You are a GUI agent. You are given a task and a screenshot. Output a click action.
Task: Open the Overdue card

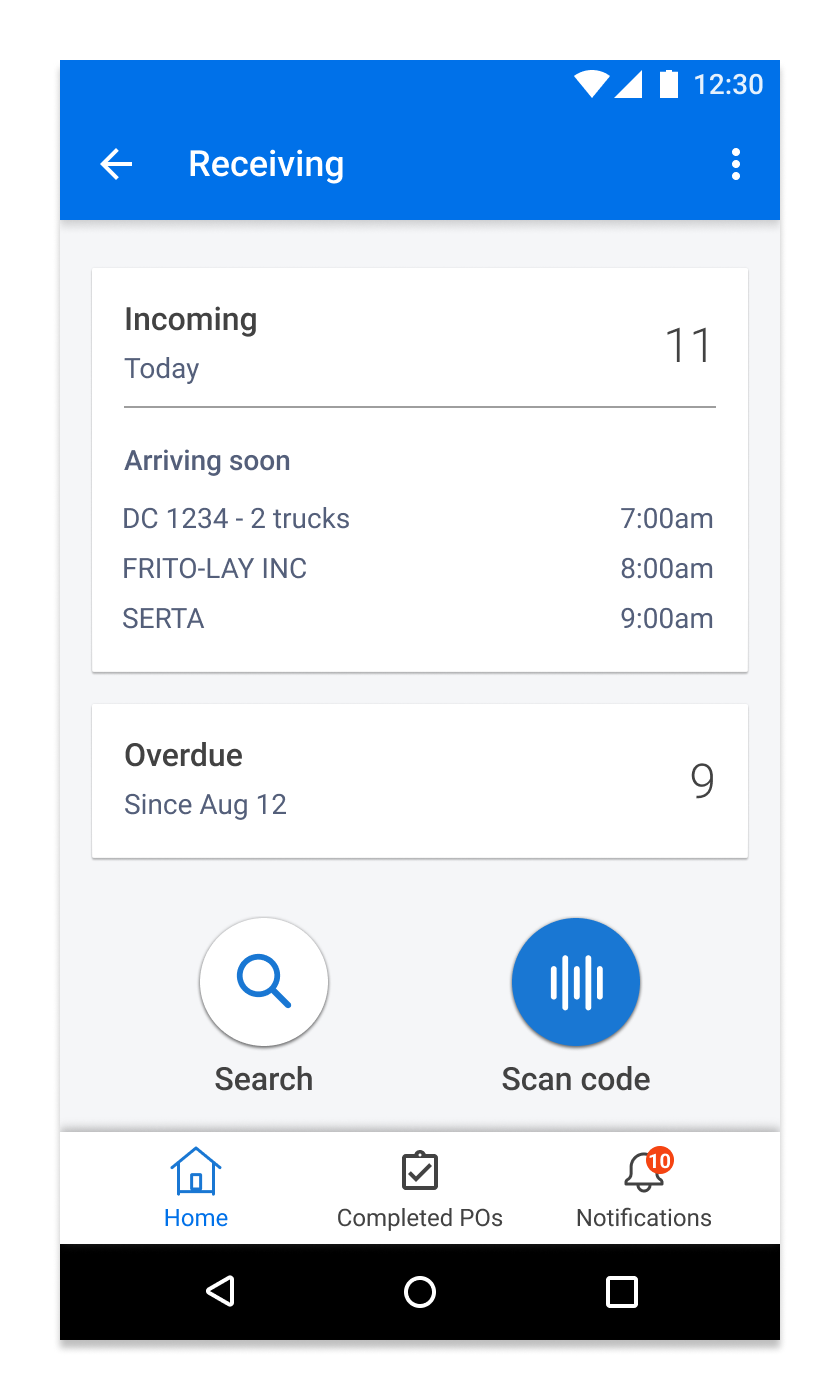tap(419, 780)
